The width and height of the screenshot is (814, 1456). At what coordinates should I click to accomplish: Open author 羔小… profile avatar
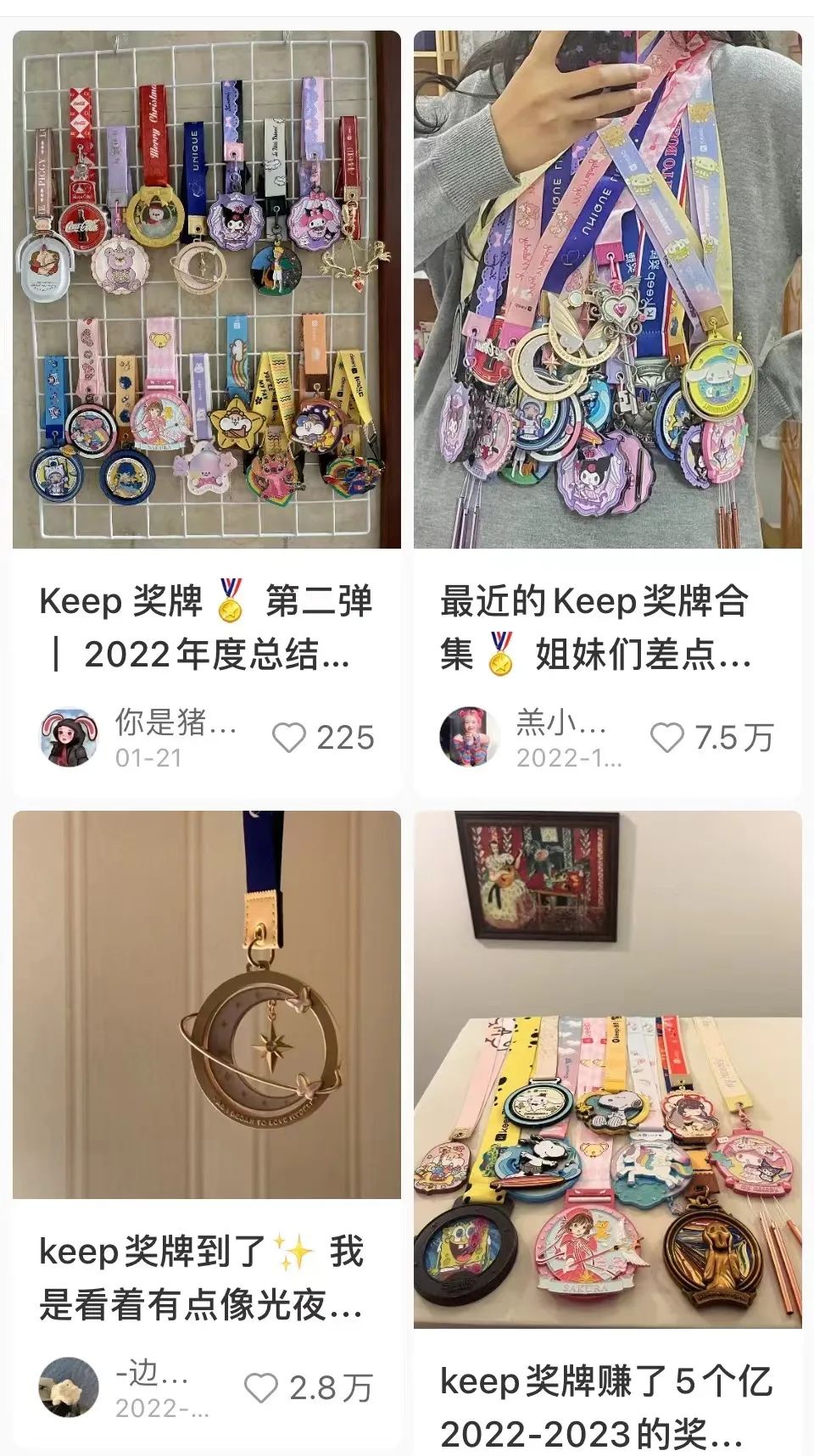[x=469, y=738]
